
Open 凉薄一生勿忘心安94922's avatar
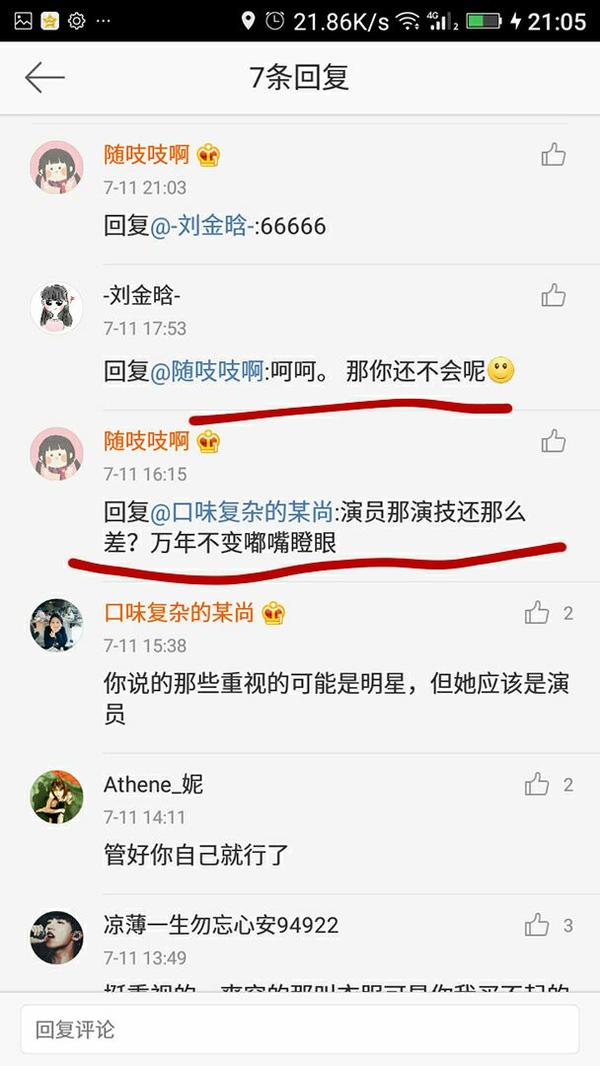[x=57, y=937]
